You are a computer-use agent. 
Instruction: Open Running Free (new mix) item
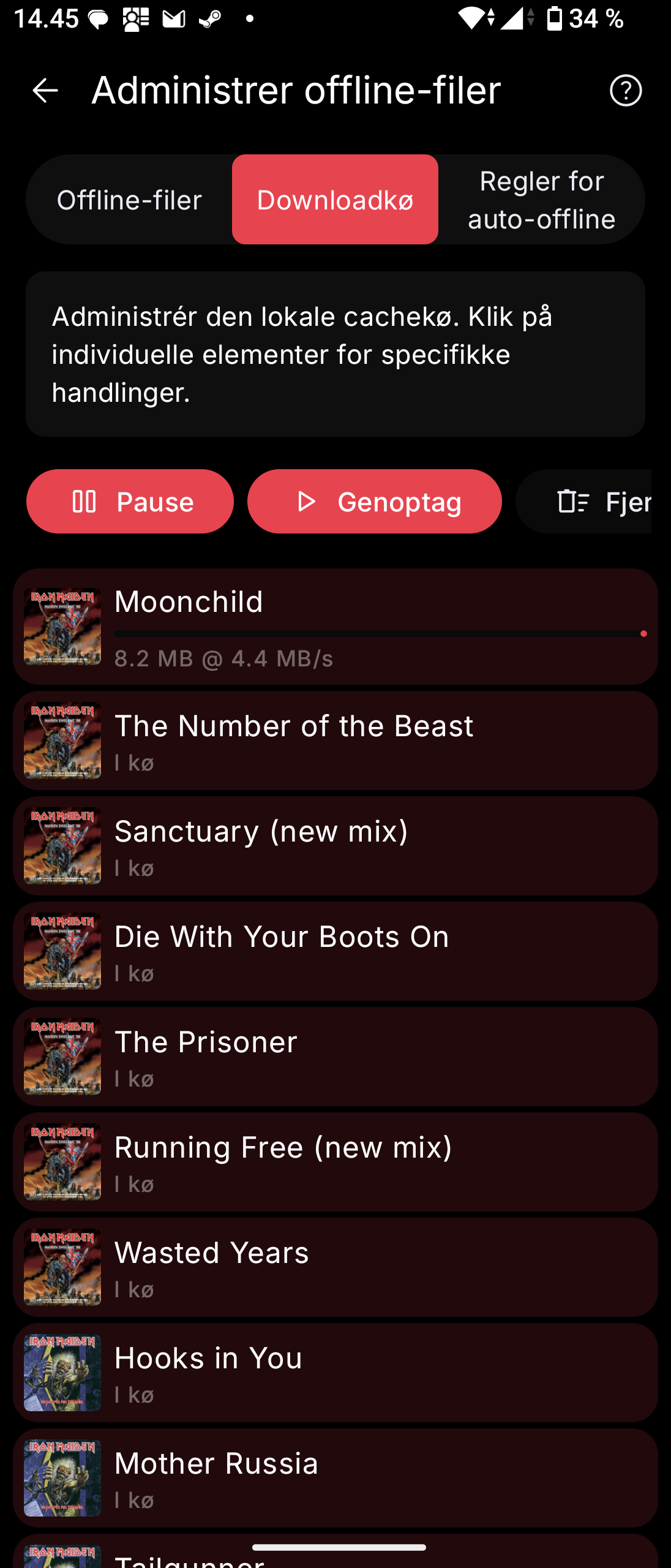pyautogui.click(x=335, y=1161)
